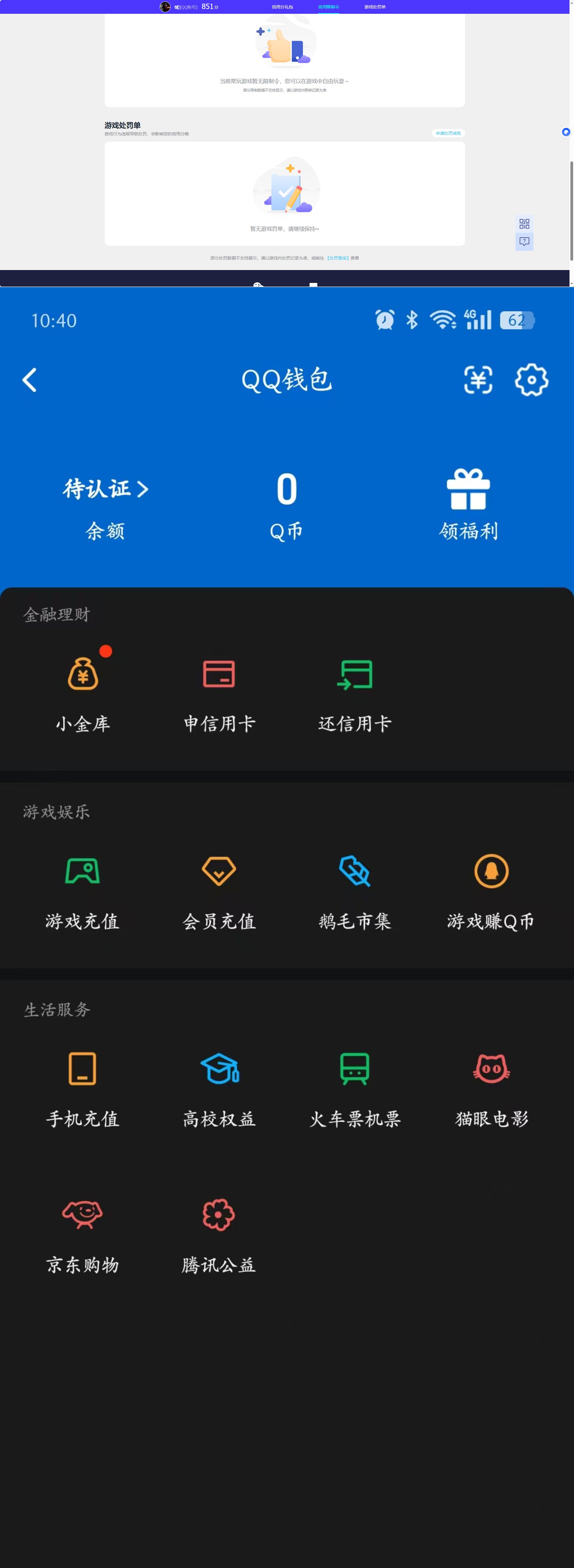574x1568 pixels.
Task: Open the floating QR code panel
Action: point(524,224)
